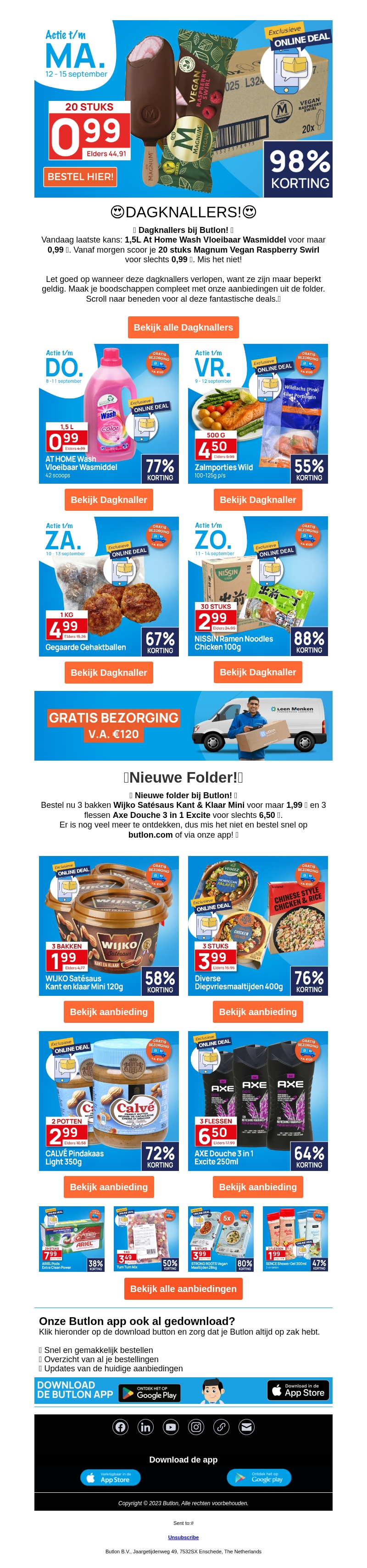Bekijk aanbieding for Diverse Diepvriesmaaltijden
367x1568 pixels.
click(x=257, y=1012)
